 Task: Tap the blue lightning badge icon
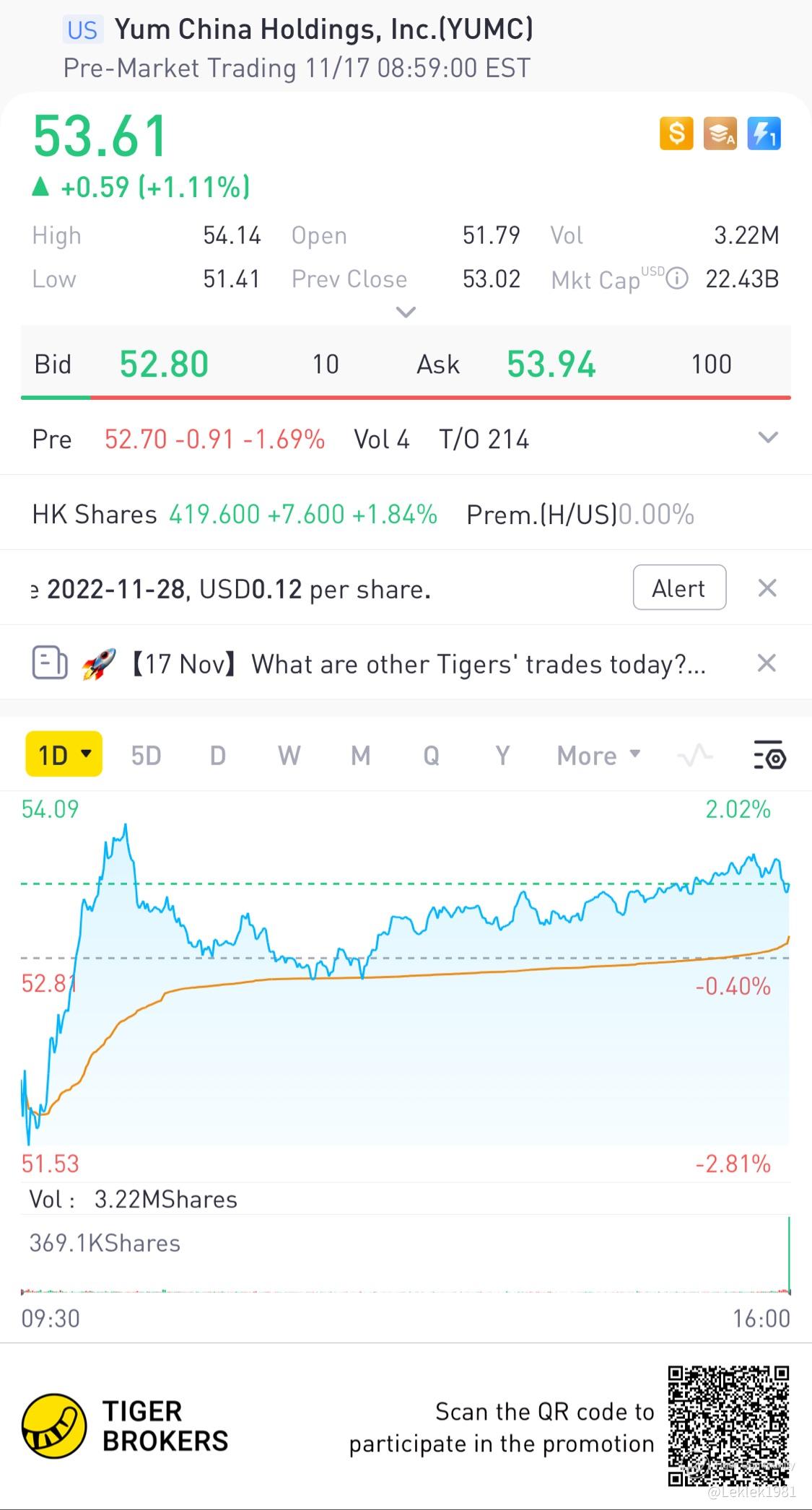coord(764,134)
